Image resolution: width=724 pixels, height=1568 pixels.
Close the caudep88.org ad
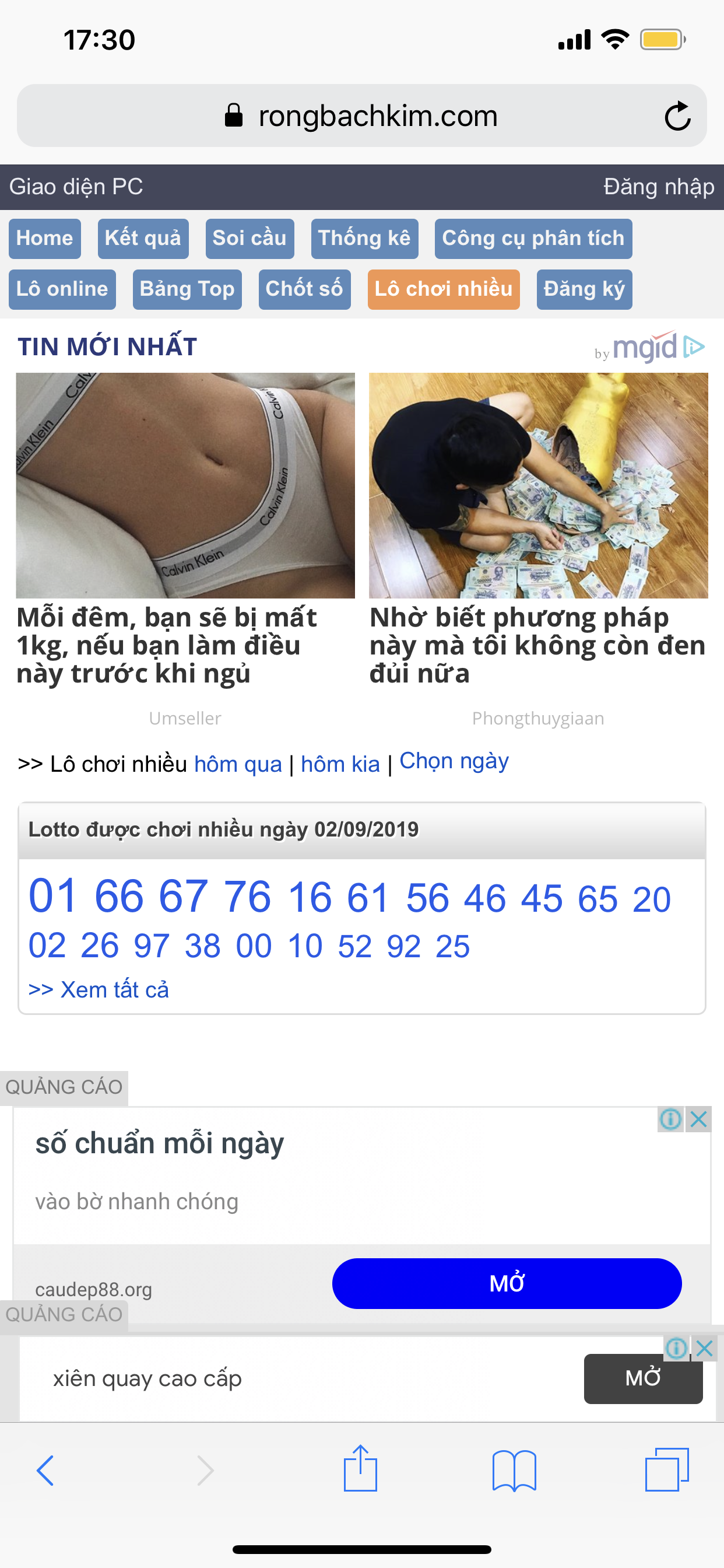click(698, 1119)
